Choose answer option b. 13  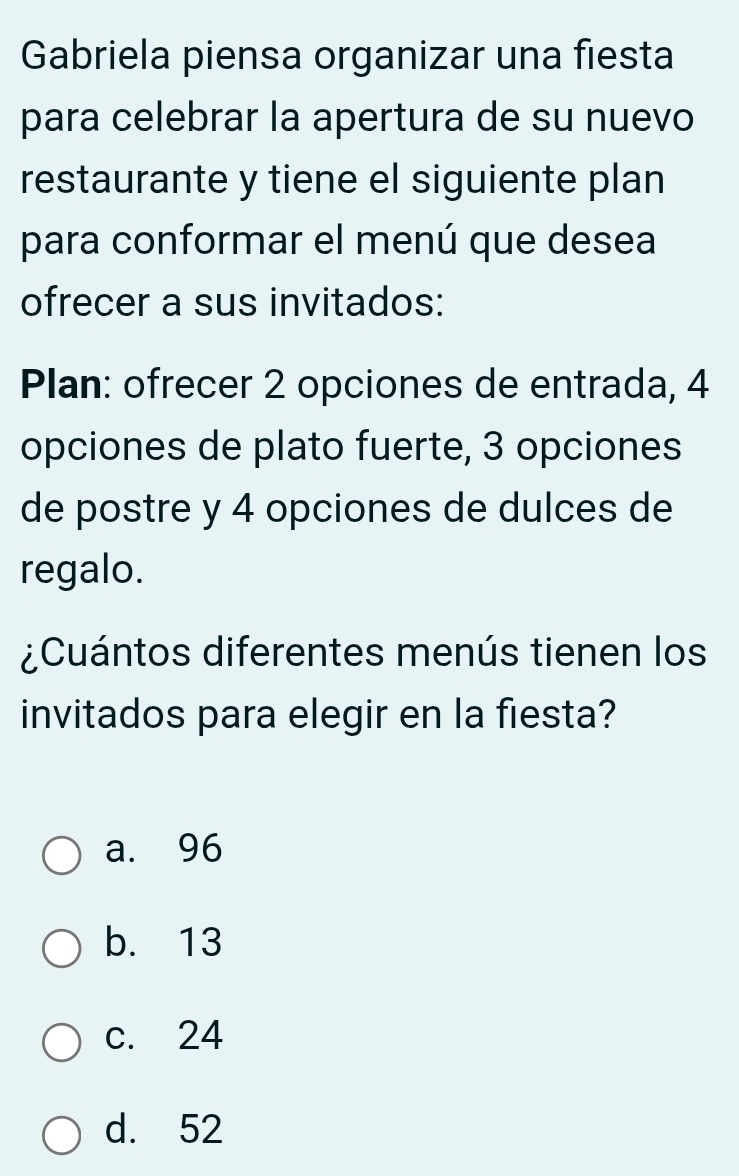[x=62, y=948]
